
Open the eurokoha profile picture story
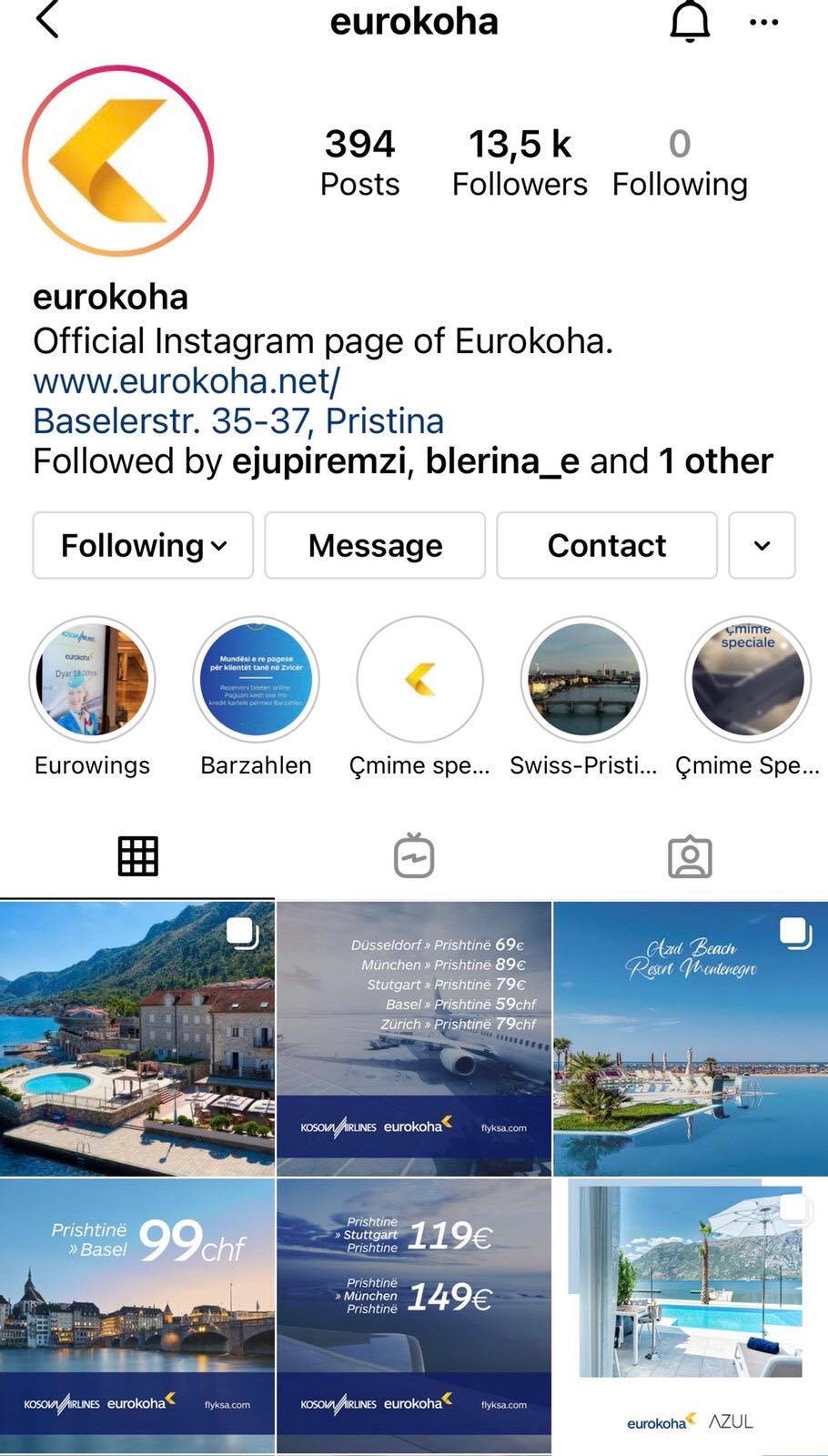point(118,160)
